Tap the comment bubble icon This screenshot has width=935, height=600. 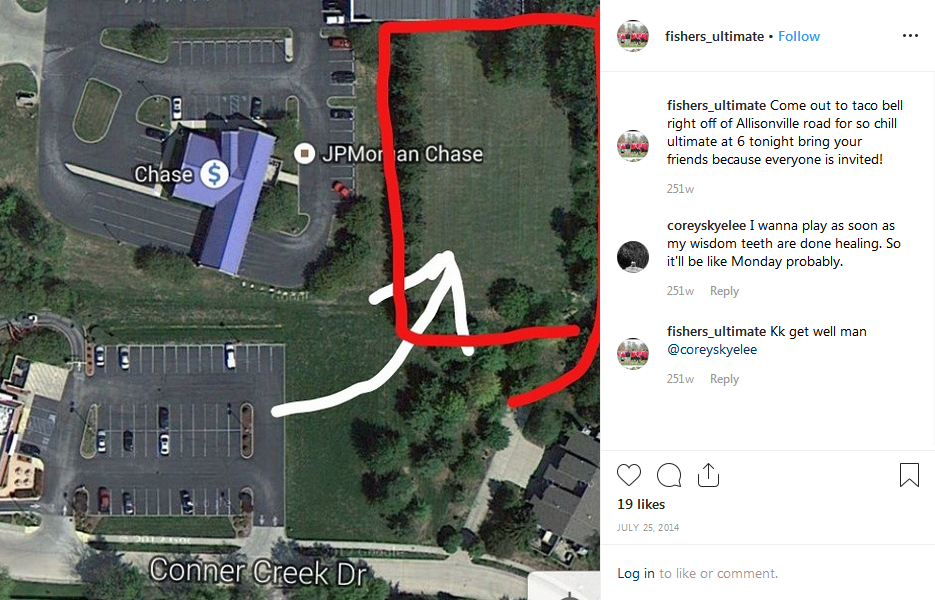point(669,475)
